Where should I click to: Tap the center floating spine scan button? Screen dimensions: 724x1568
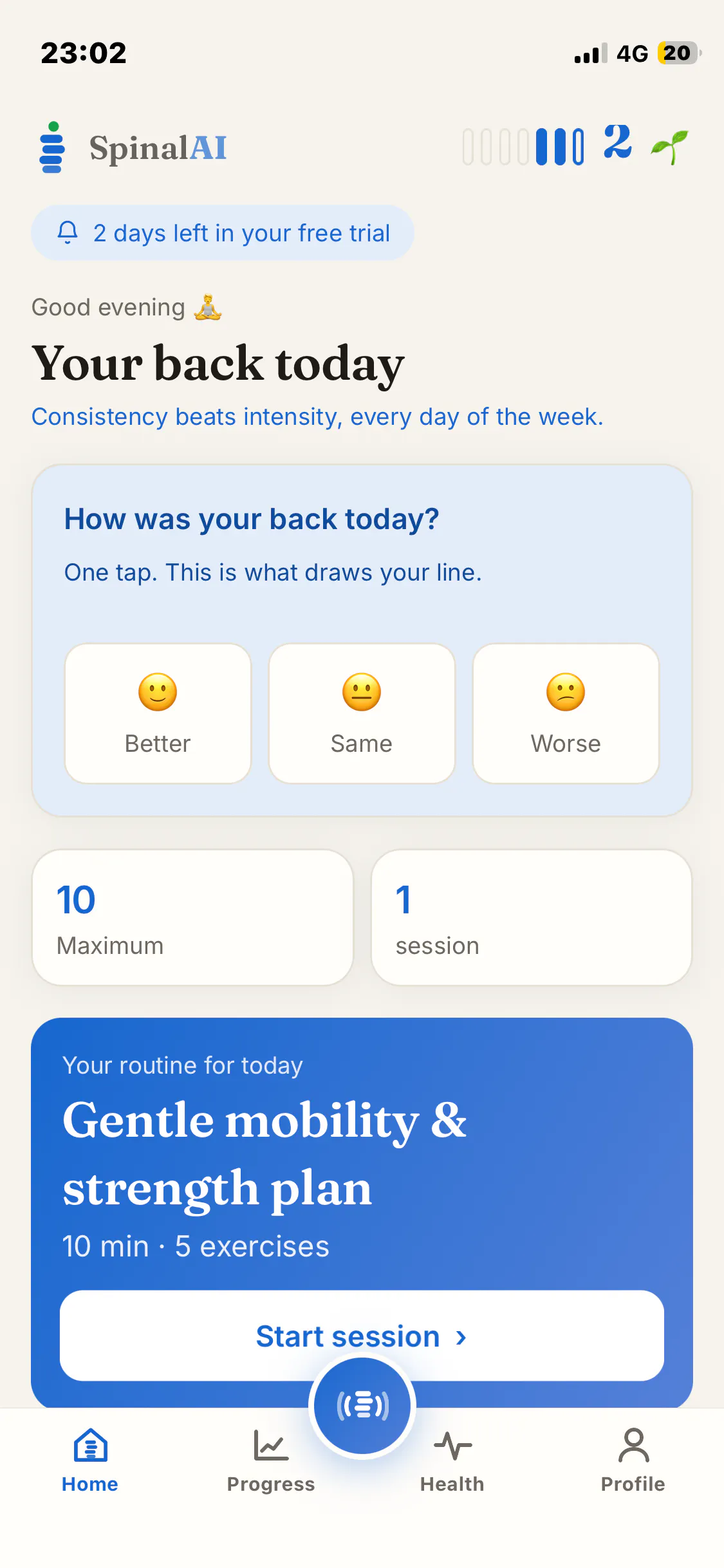coord(362,1405)
